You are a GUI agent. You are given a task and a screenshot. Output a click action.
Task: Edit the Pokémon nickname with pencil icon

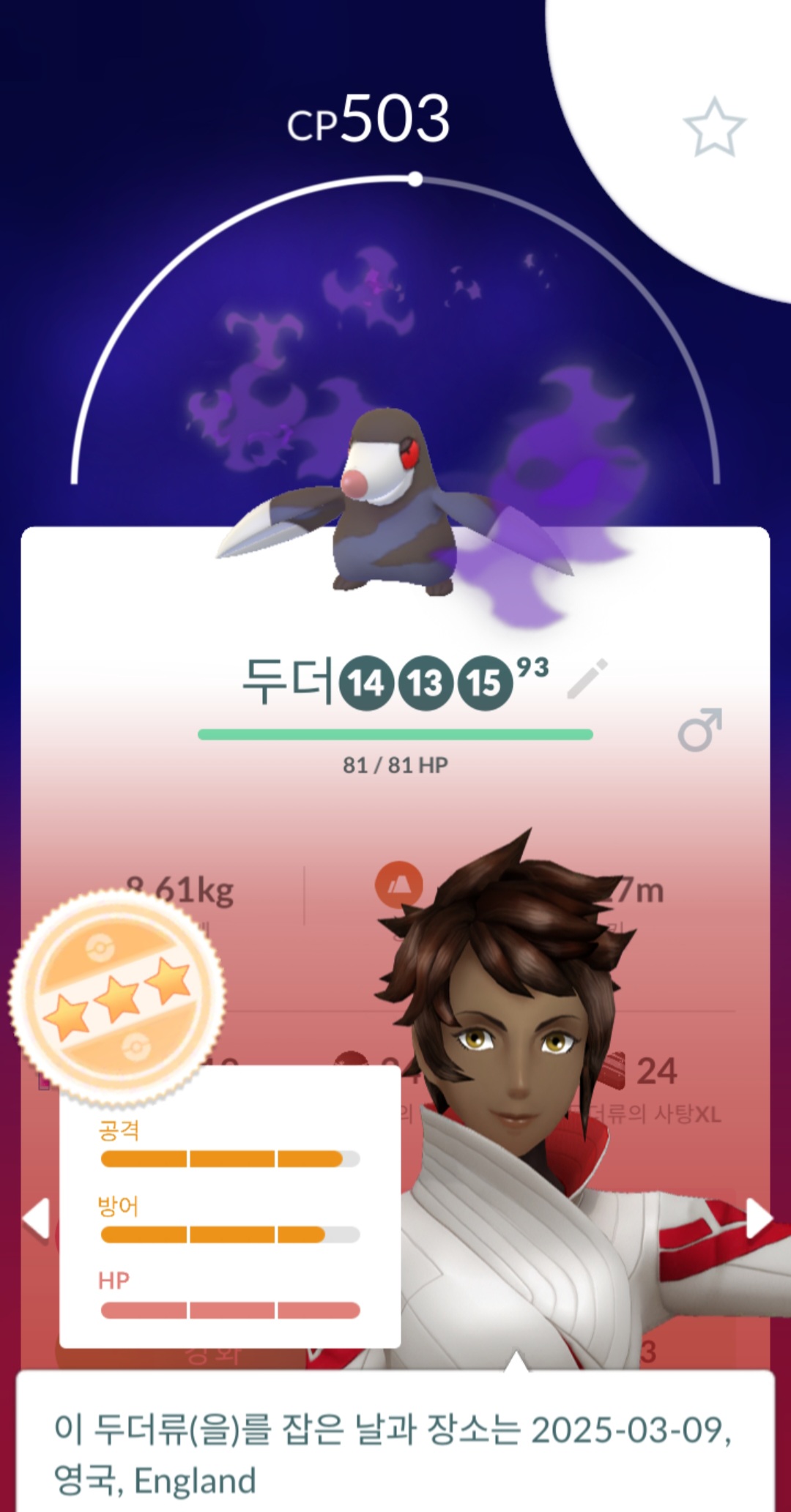pyautogui.click(x=587, y=679)
